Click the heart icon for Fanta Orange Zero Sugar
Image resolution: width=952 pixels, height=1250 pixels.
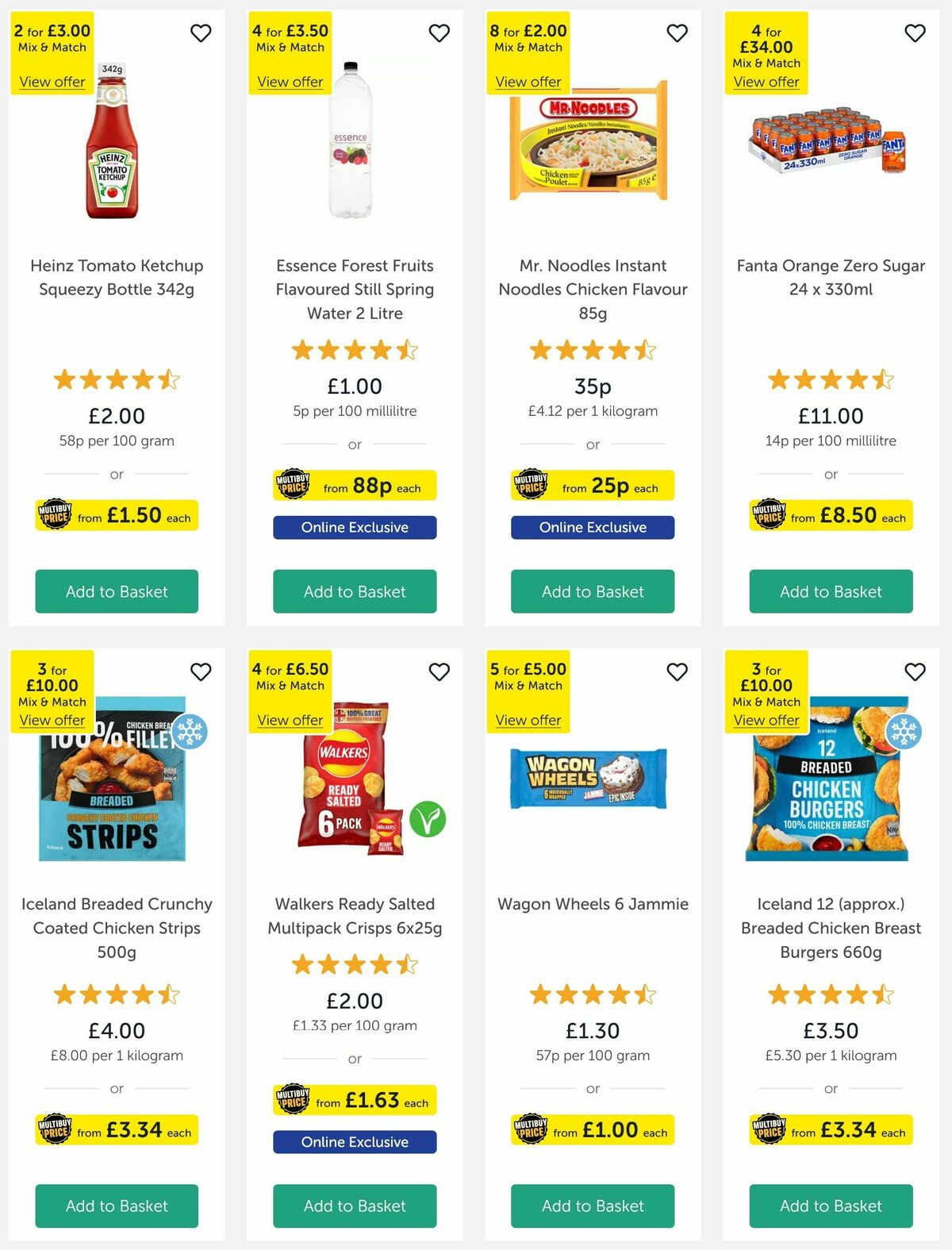915,33
